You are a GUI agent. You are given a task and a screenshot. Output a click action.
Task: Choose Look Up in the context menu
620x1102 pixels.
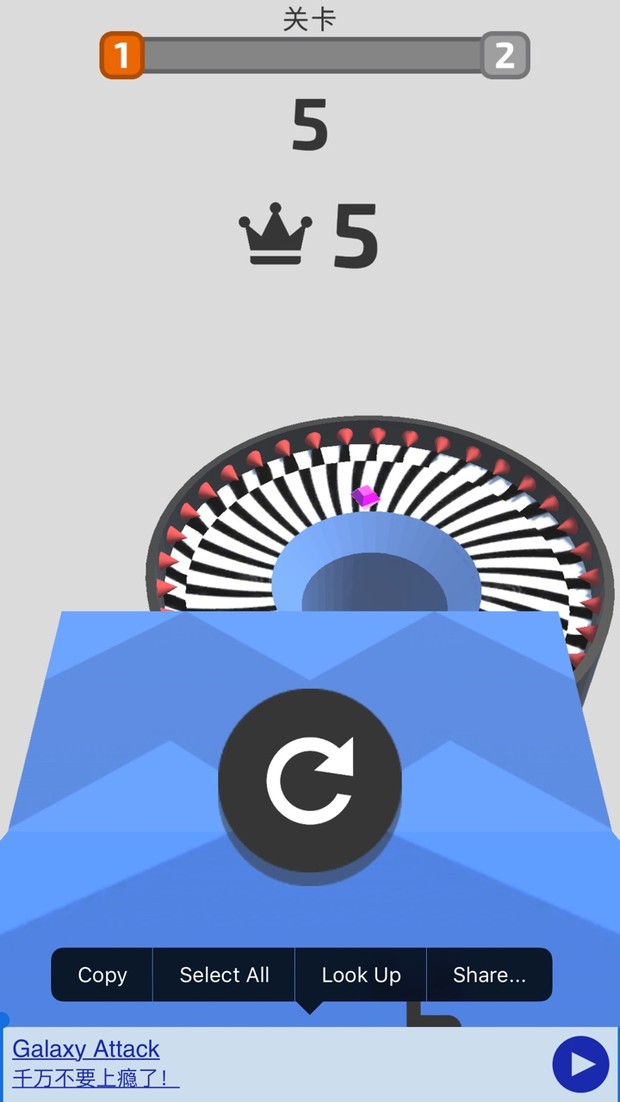[x=361, y=975]
